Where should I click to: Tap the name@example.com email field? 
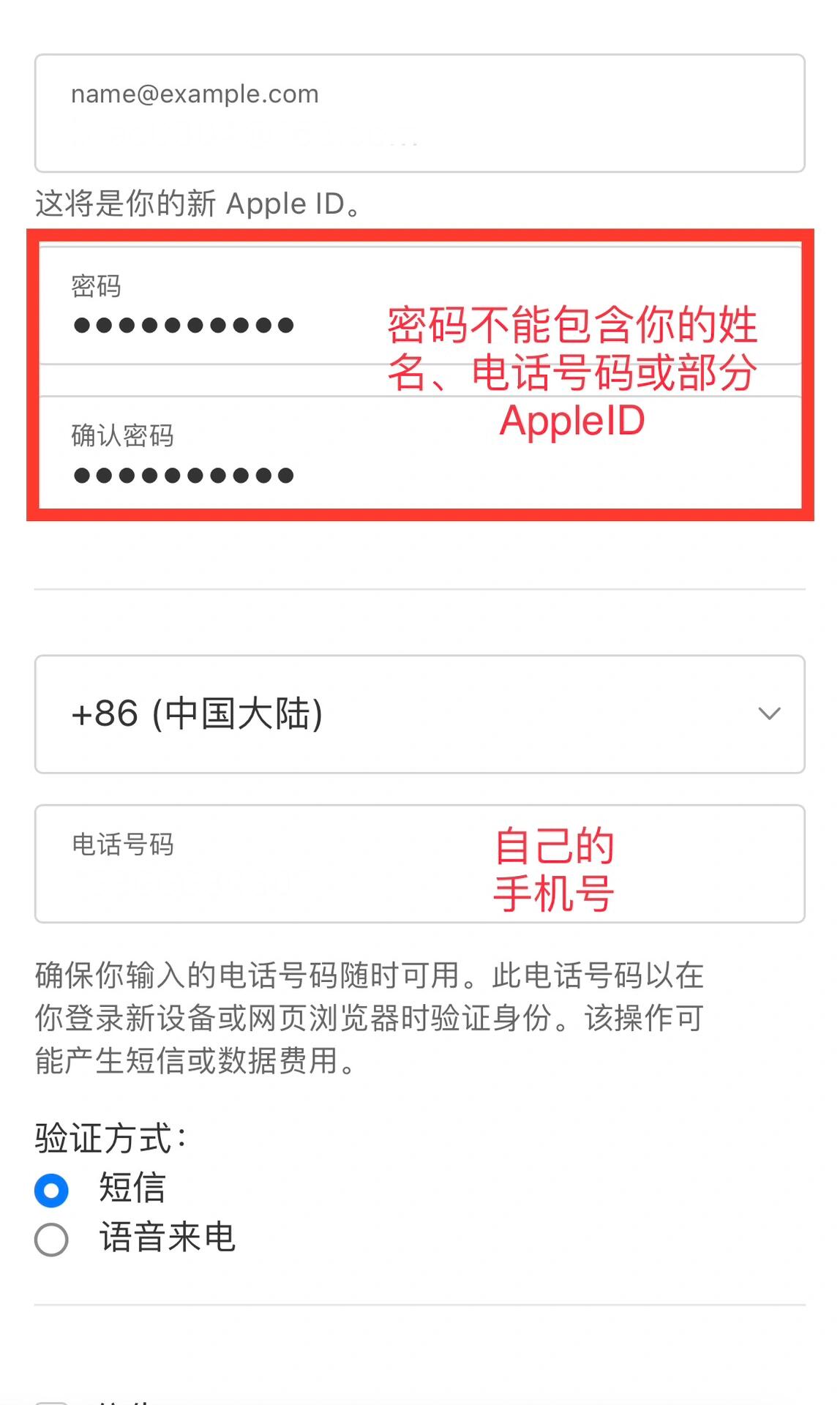tap(419, 113)
